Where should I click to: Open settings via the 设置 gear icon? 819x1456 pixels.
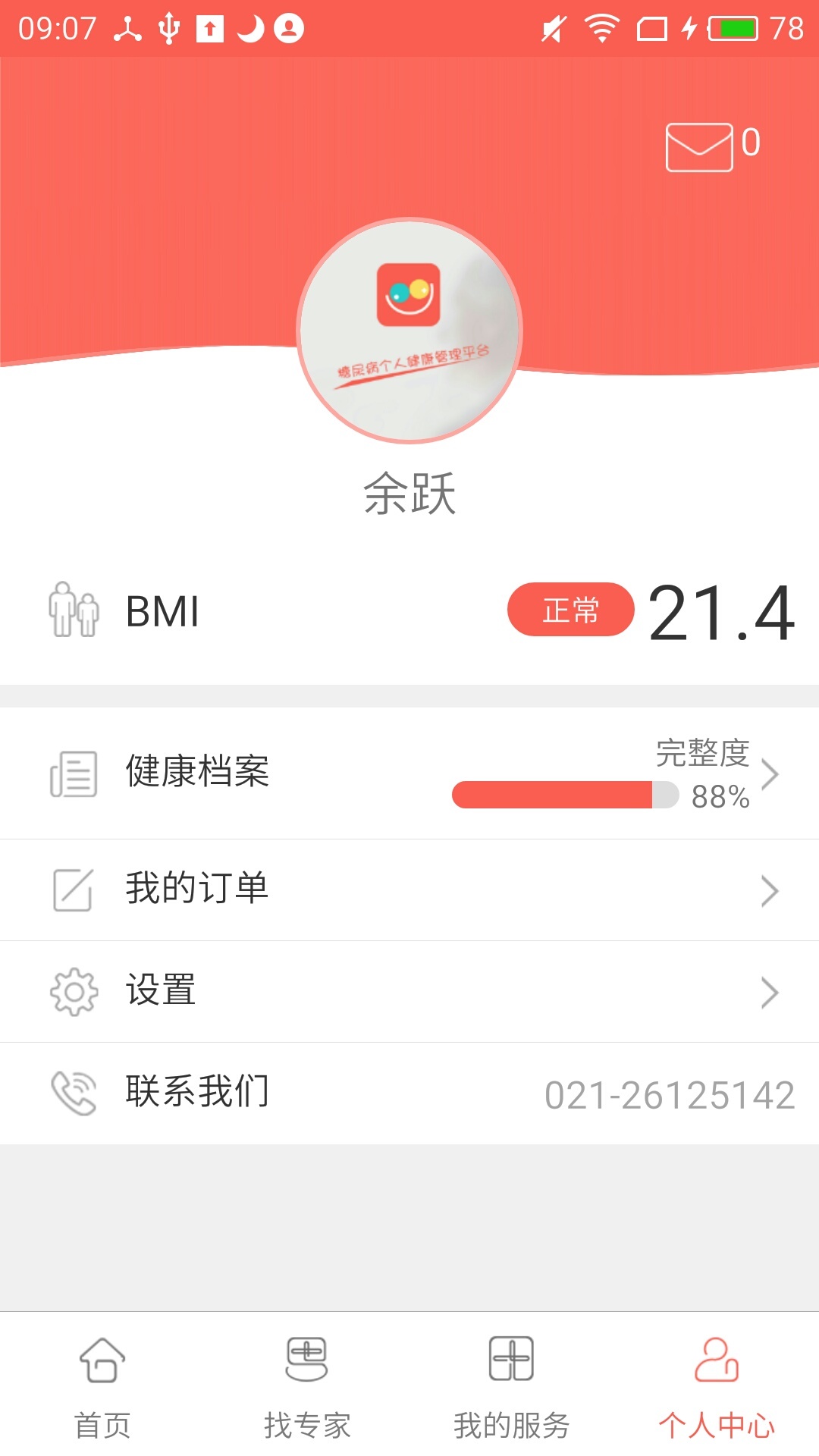(x=72, y=991)
